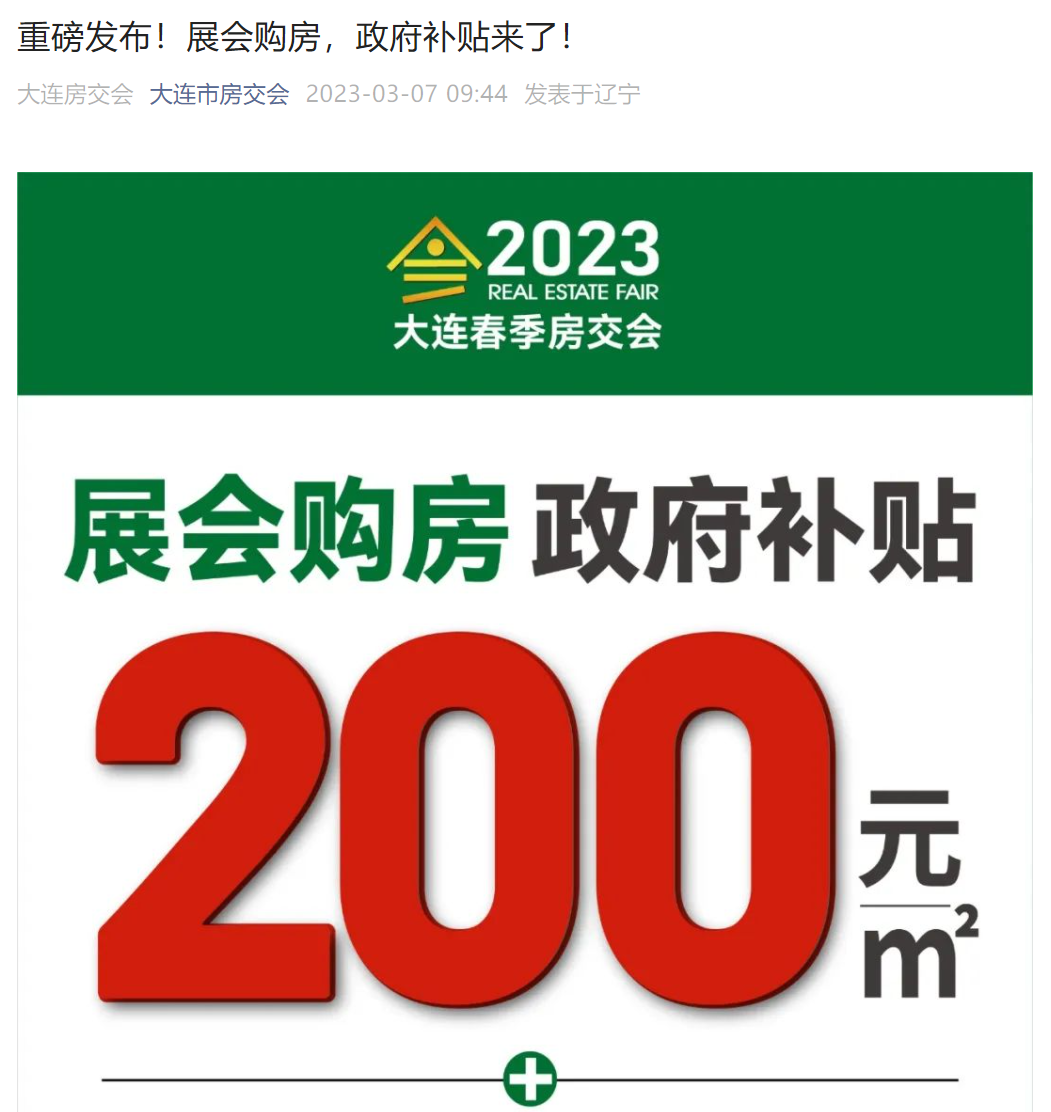This screenshot has height=1112, width=1051.
Task: Open the 2023 春季房交会 poster image
Action: coord(524,640)
